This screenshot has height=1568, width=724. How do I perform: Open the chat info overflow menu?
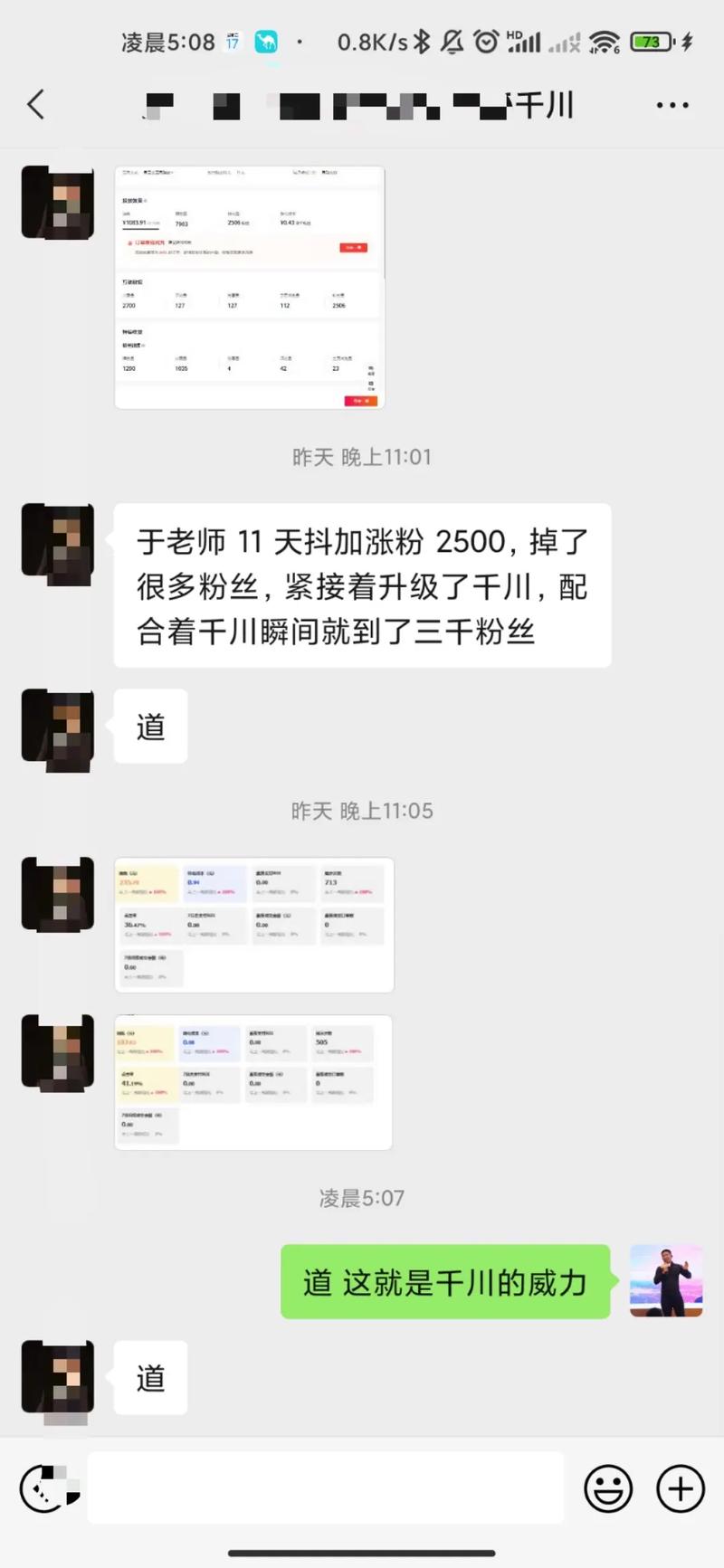(672, 106)
